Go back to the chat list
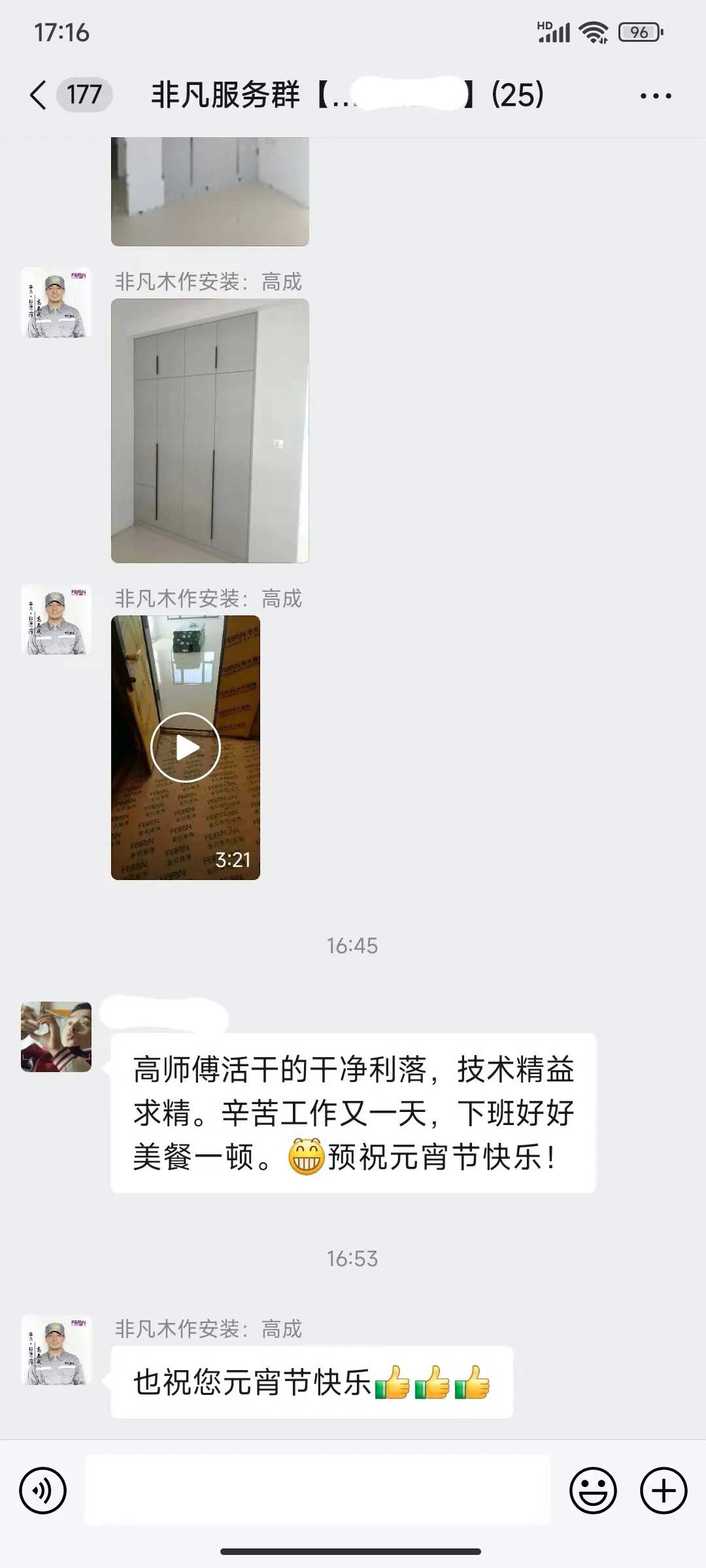Screen dimensions: 706x1568 39,95
